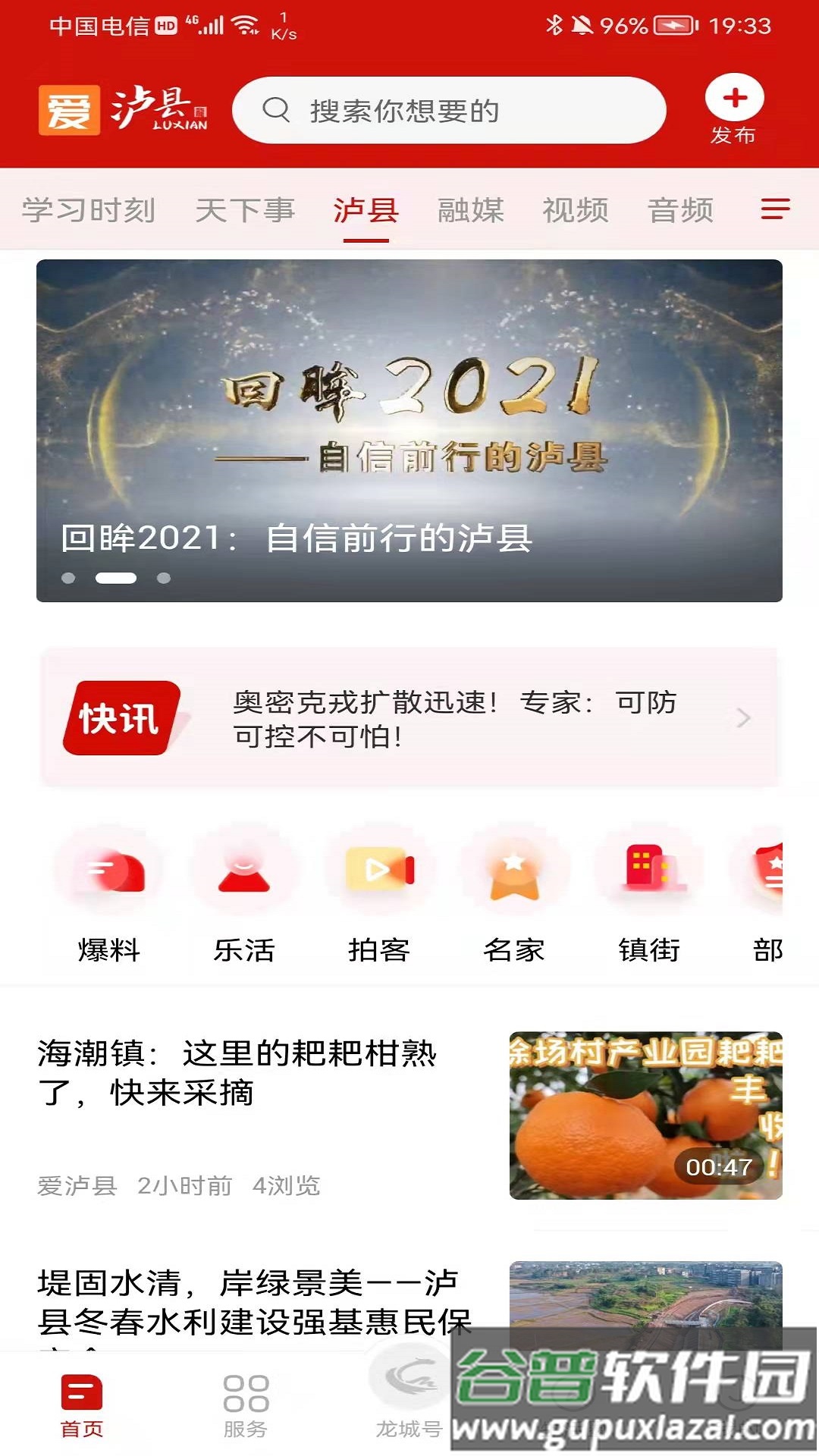The width and height of the screenshot is (819, 1456).
Task: Tap the 搜索你想要的 search input field
Action: [x=447, y=111]
